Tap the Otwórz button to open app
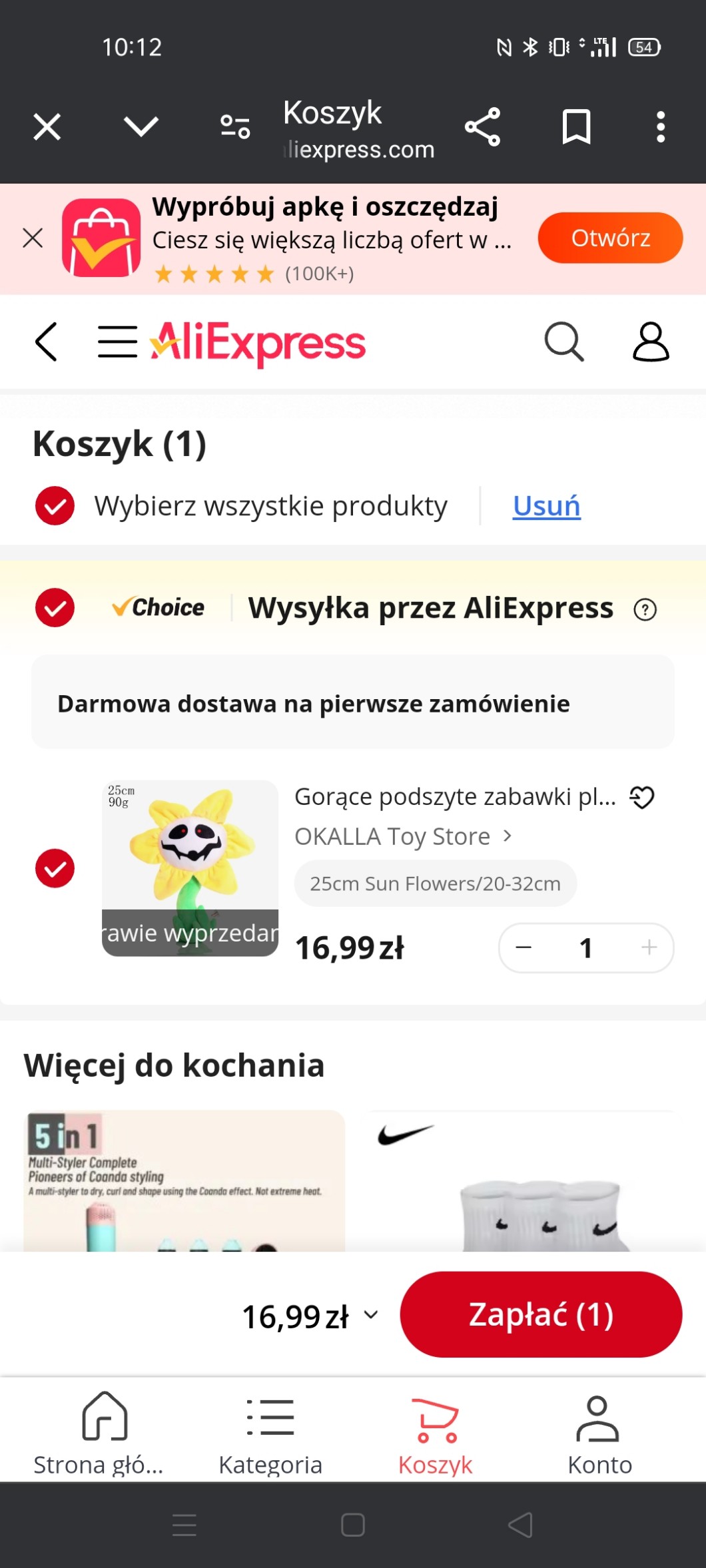Image resolution: width=706 pixels, height=1568 pixels. pos(610,238)
